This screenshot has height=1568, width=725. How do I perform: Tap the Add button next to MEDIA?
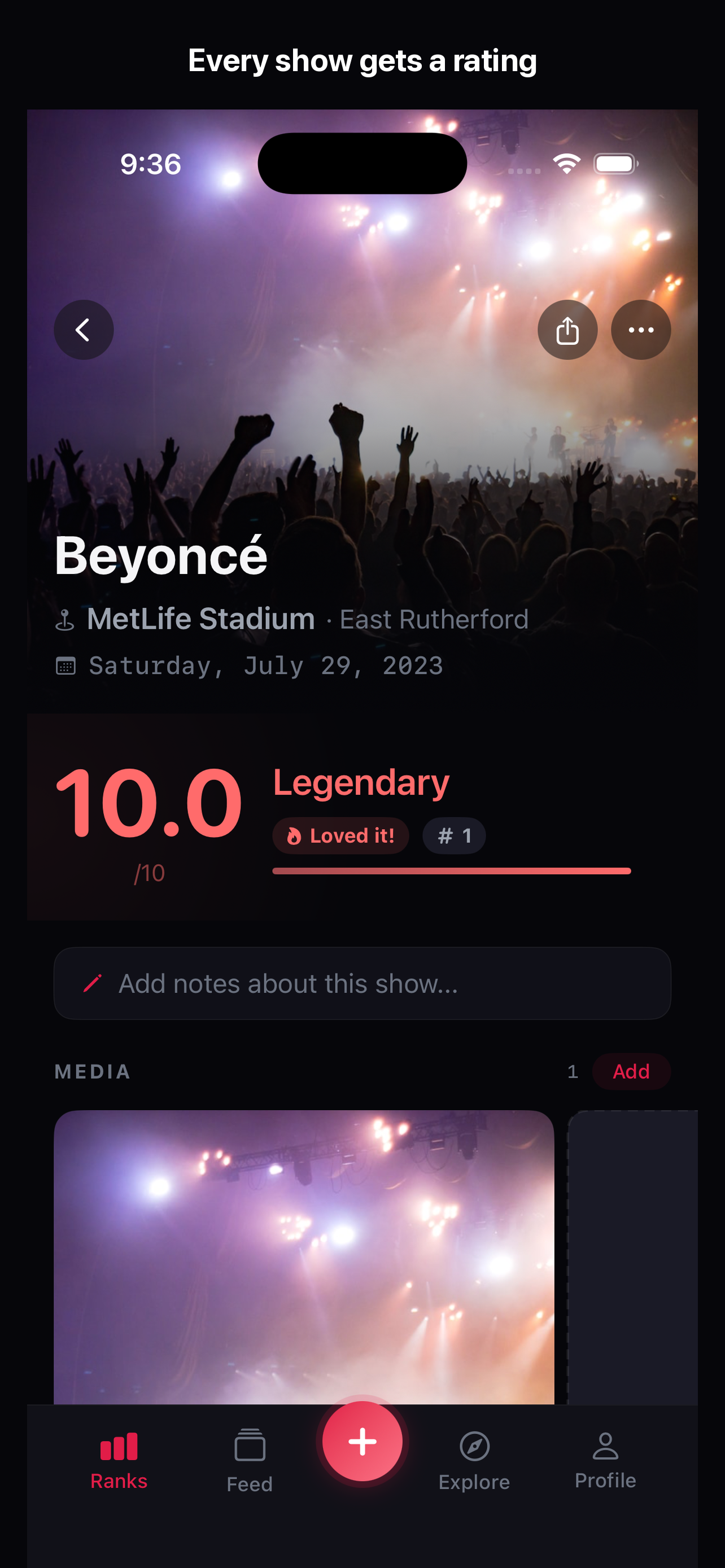click(631, 1071)
